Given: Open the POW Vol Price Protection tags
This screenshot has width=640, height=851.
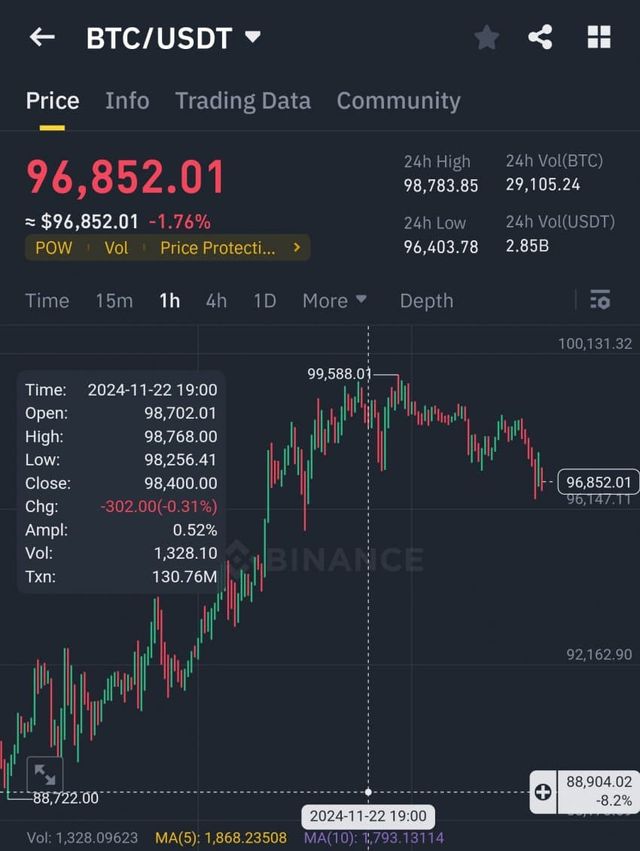Looking at the screenshot, I should point(167,248).
